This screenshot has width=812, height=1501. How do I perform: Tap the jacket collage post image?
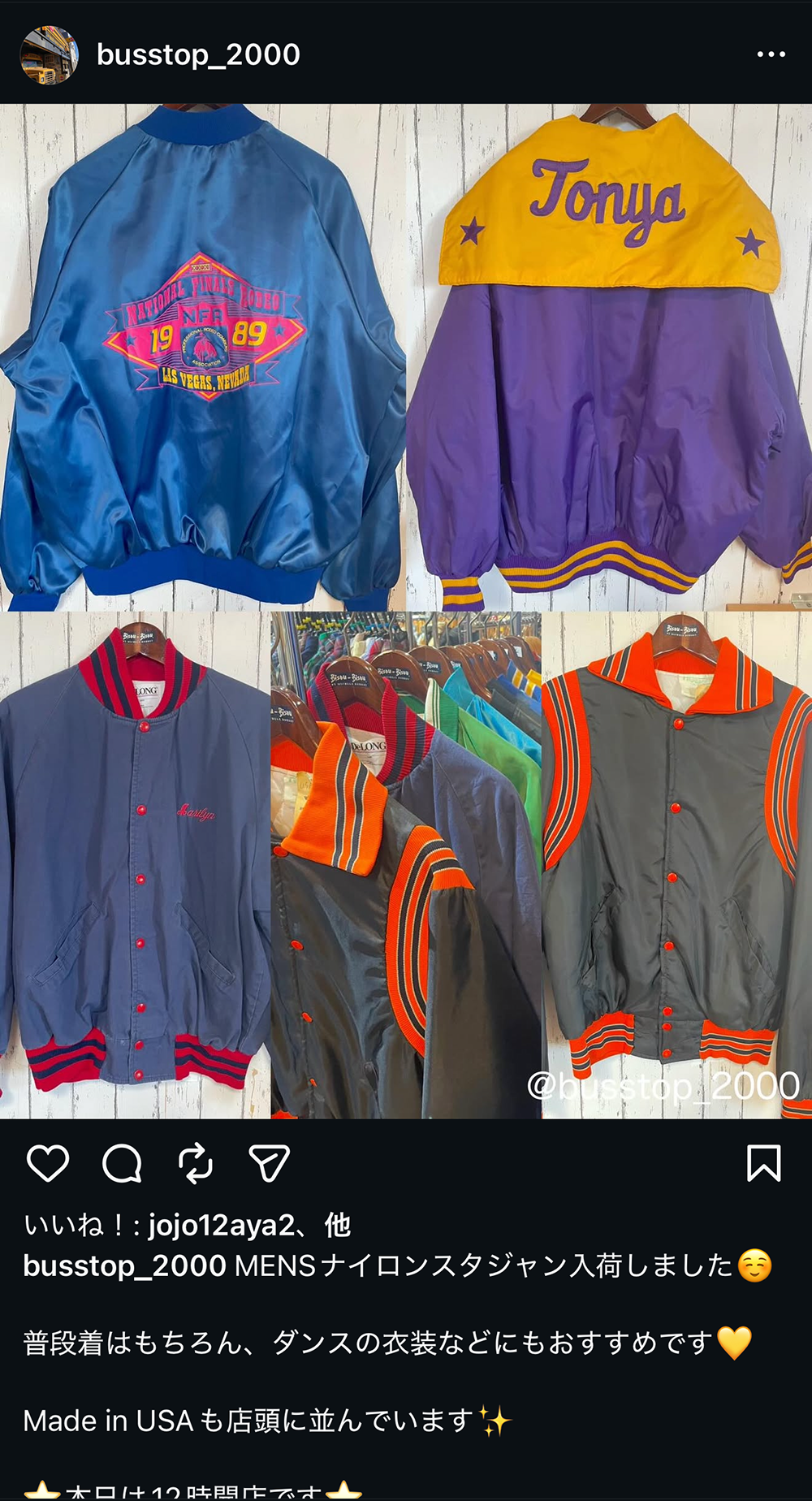pos(406,611)
